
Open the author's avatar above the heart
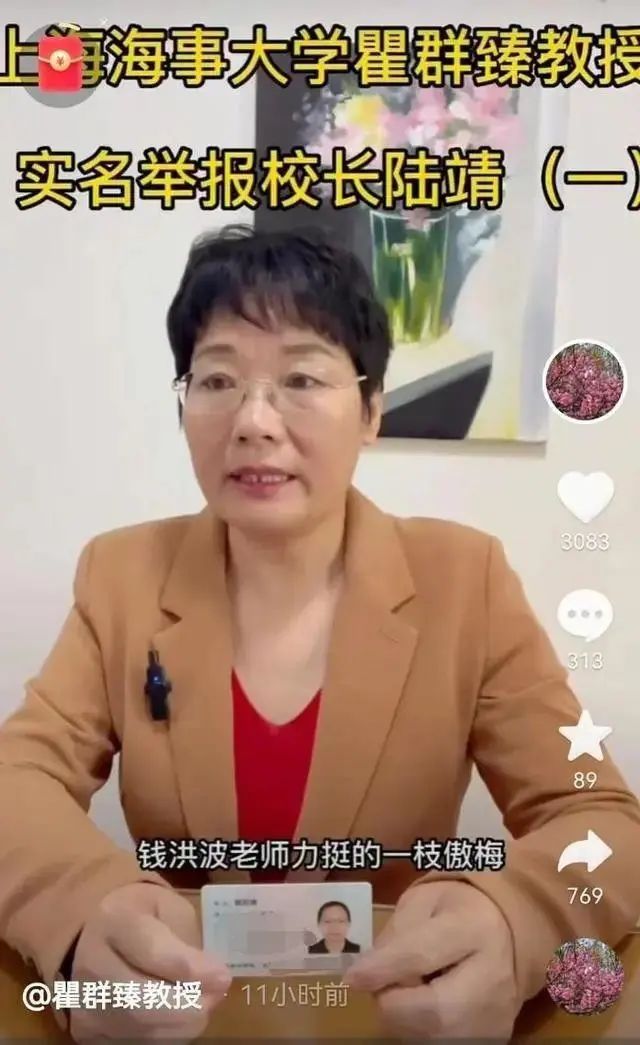coord(584,381)
